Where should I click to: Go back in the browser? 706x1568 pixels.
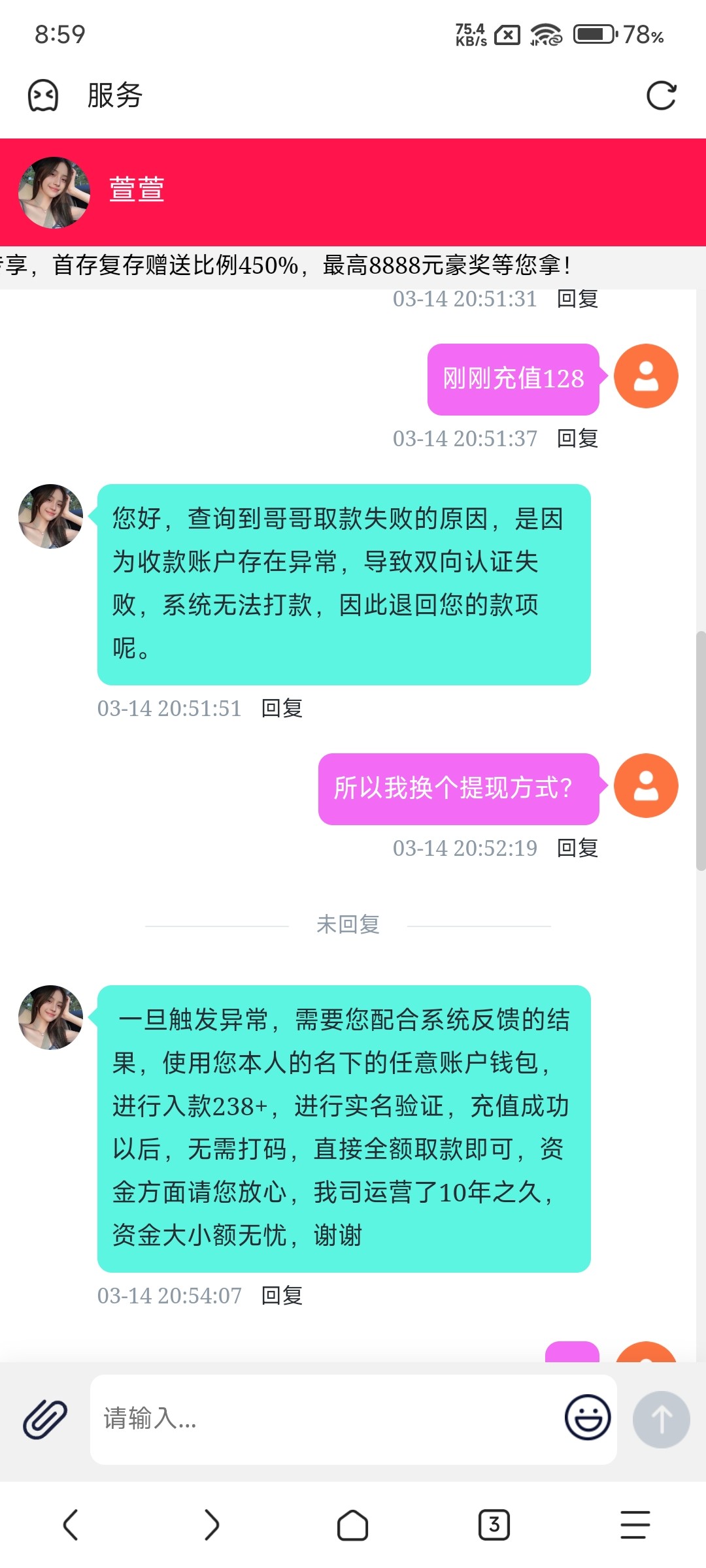click(x=71, y=1525)
